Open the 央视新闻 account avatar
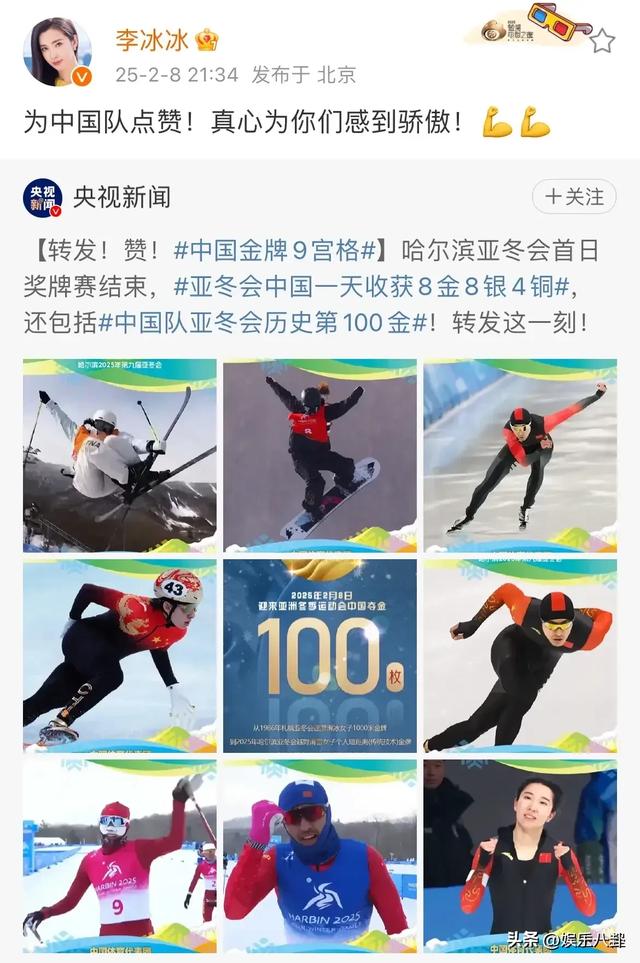640x963 pixels. point(43,198)
